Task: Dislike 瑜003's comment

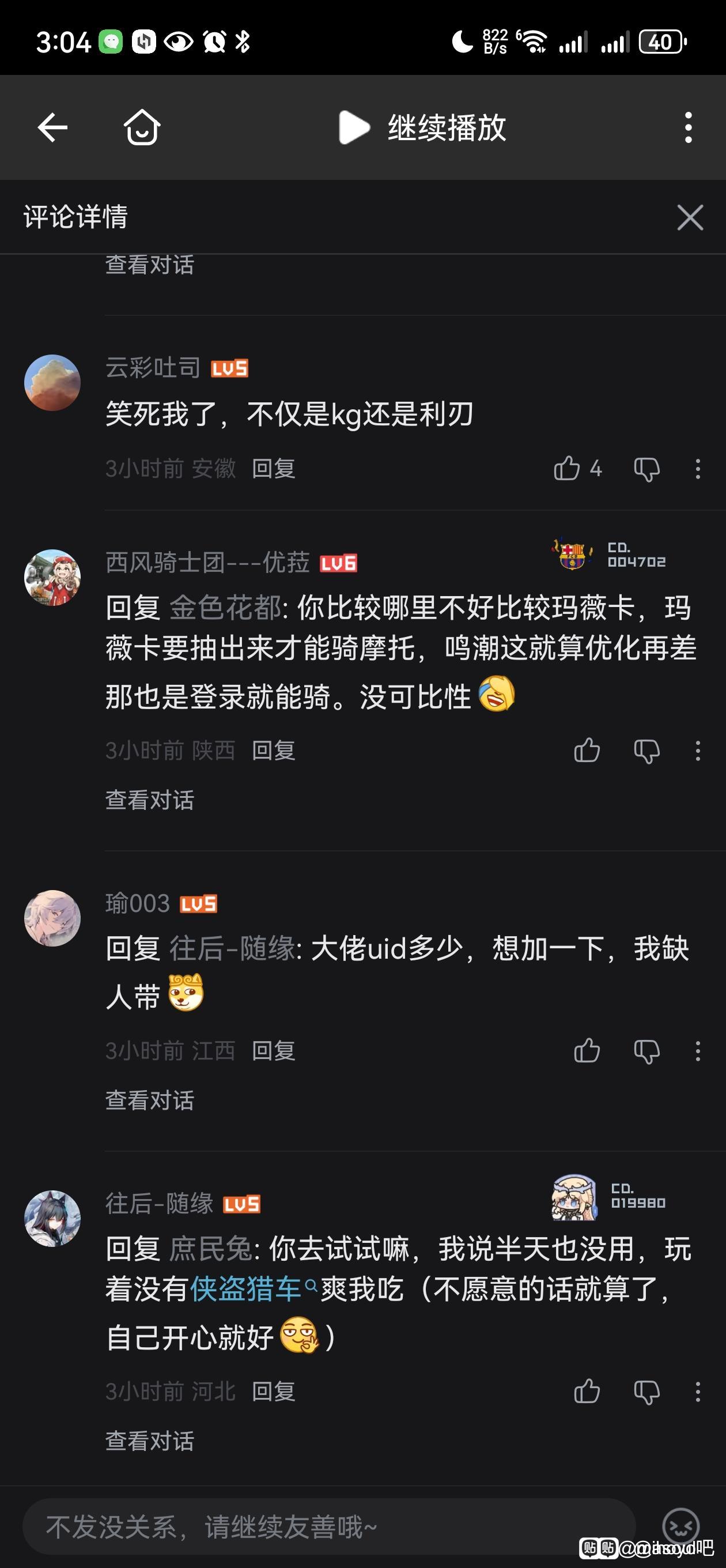Action: (646, 1050)
